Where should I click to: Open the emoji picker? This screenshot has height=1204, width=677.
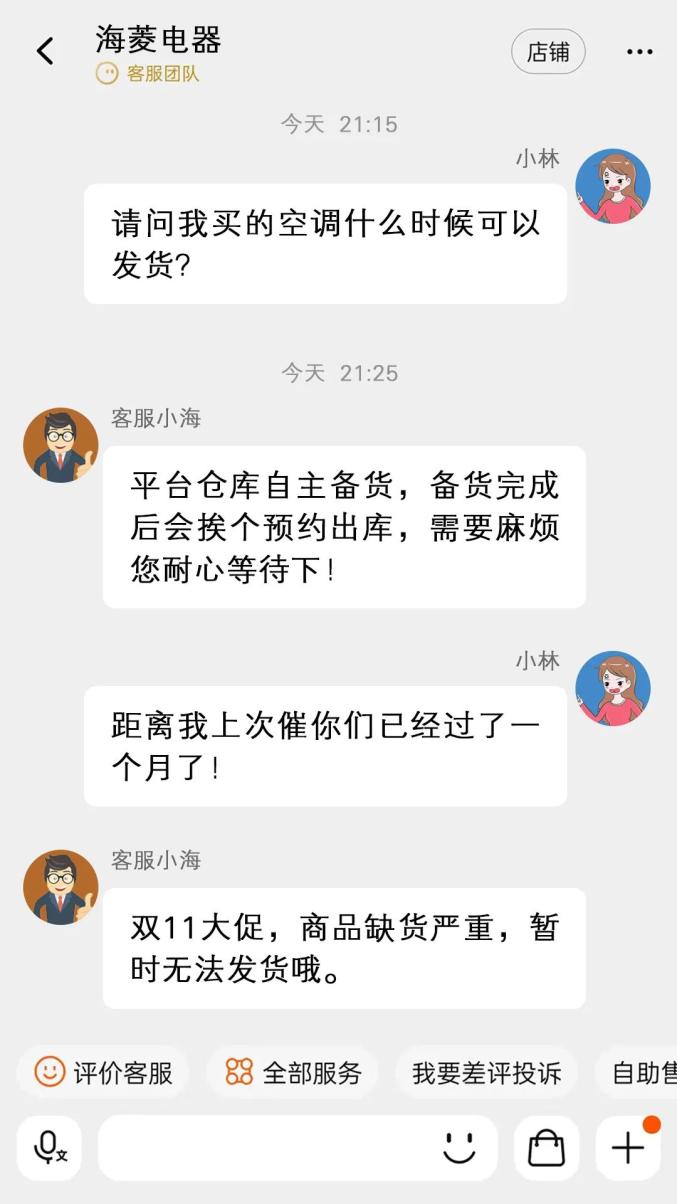[459, 1148]
